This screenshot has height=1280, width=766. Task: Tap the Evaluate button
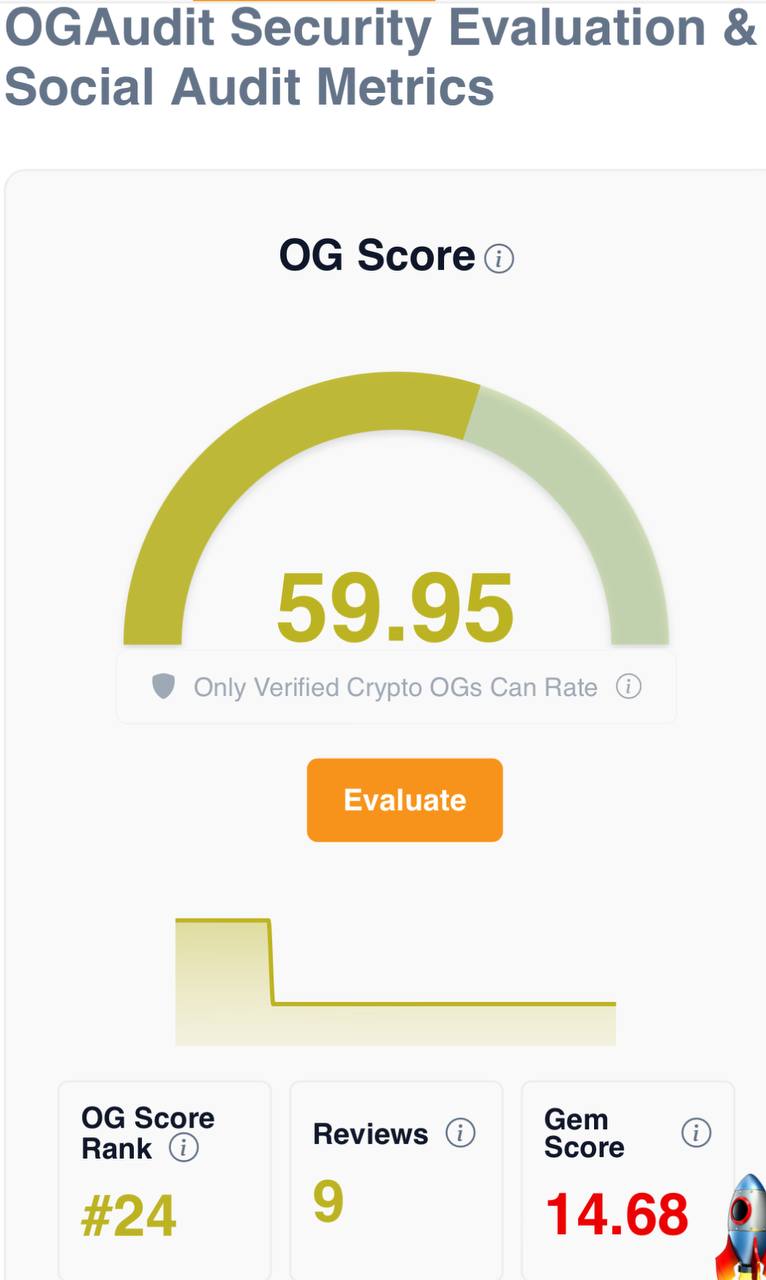404,800
